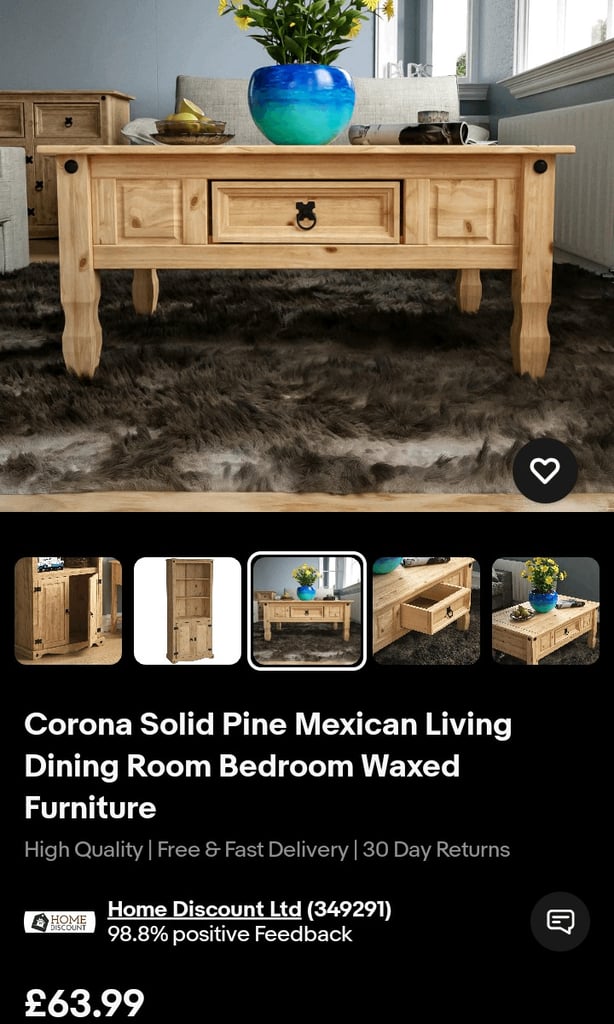The height and width of the screenshot is (1024, 614).
Task: View the open drawer close-up thumbnail
Action: [x=426, y=611]
